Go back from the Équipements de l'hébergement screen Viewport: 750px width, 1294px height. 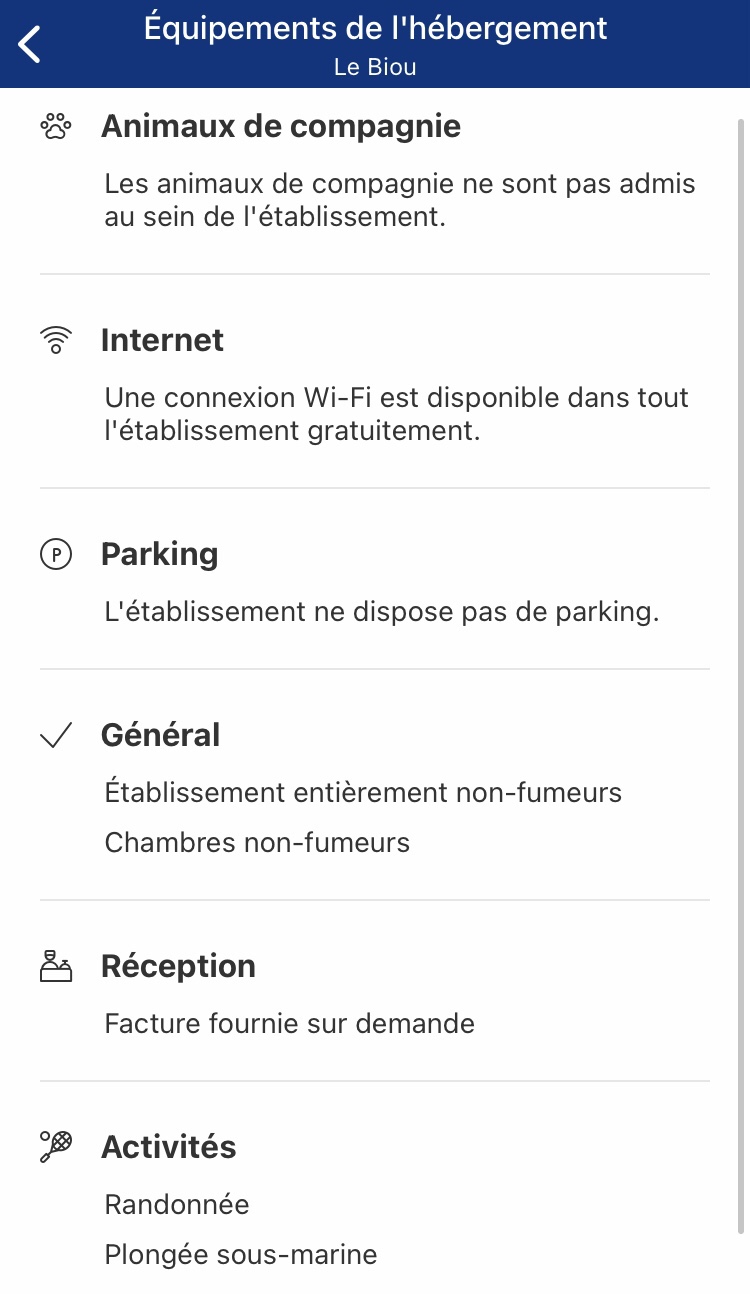point(30,44)
